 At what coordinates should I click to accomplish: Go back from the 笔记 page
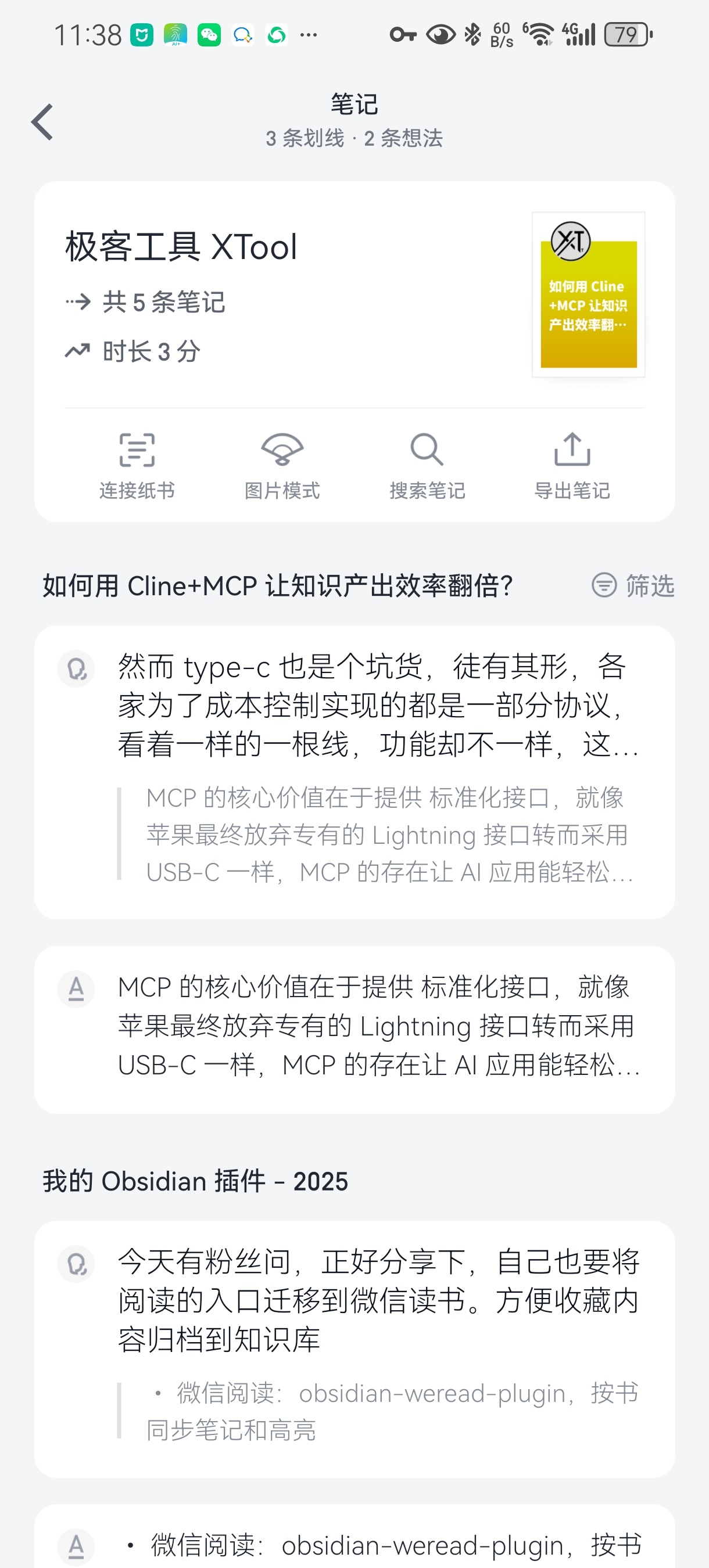coord(42,123)
